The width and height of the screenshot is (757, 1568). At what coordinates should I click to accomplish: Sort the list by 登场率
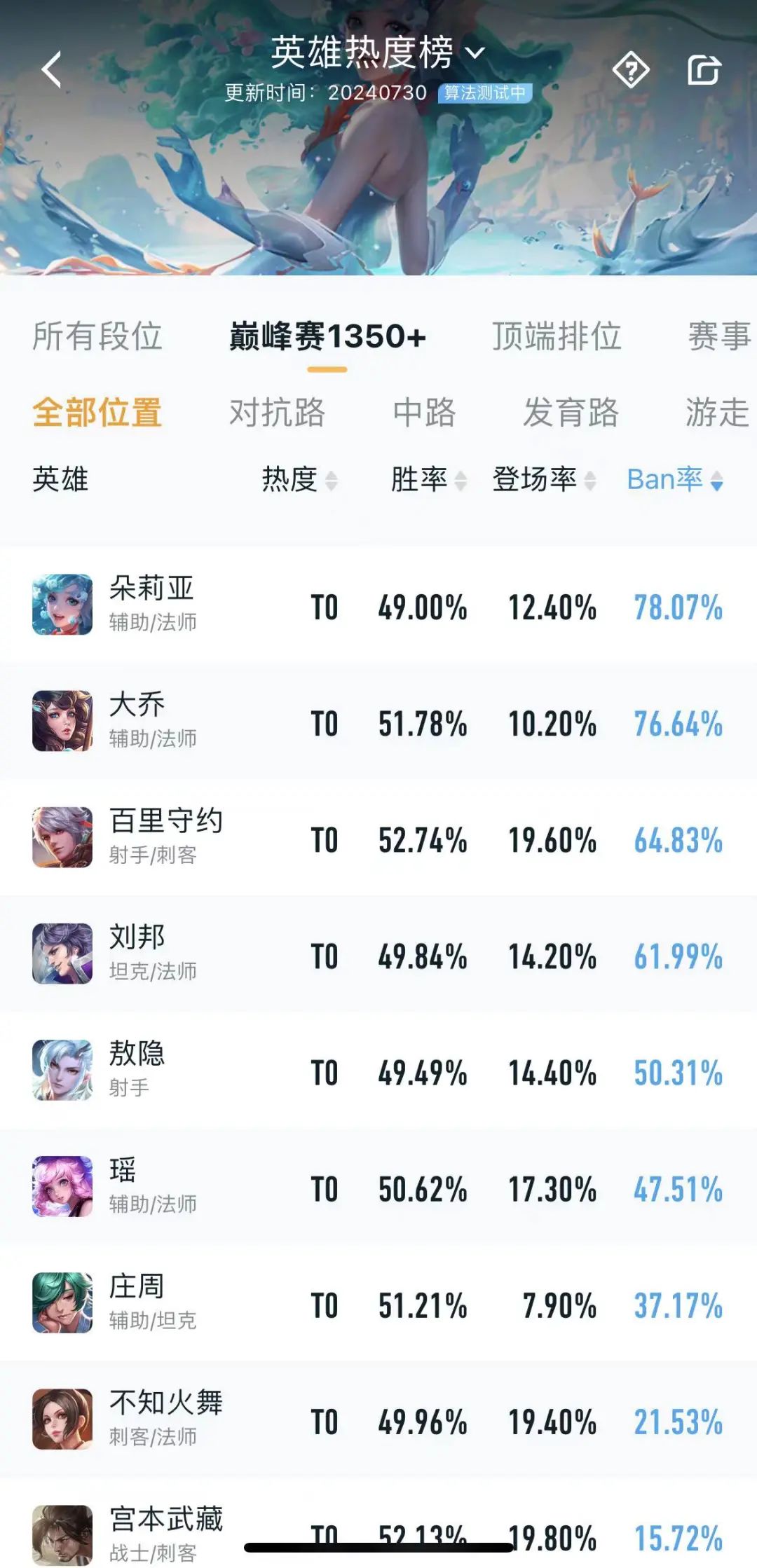point(544,480)
